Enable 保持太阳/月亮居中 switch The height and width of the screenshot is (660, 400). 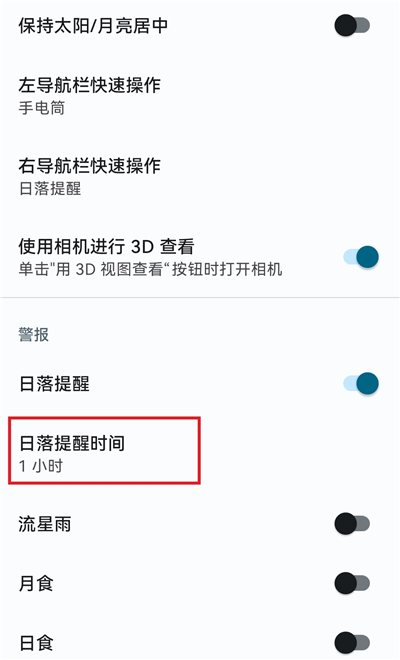(352, 26)
